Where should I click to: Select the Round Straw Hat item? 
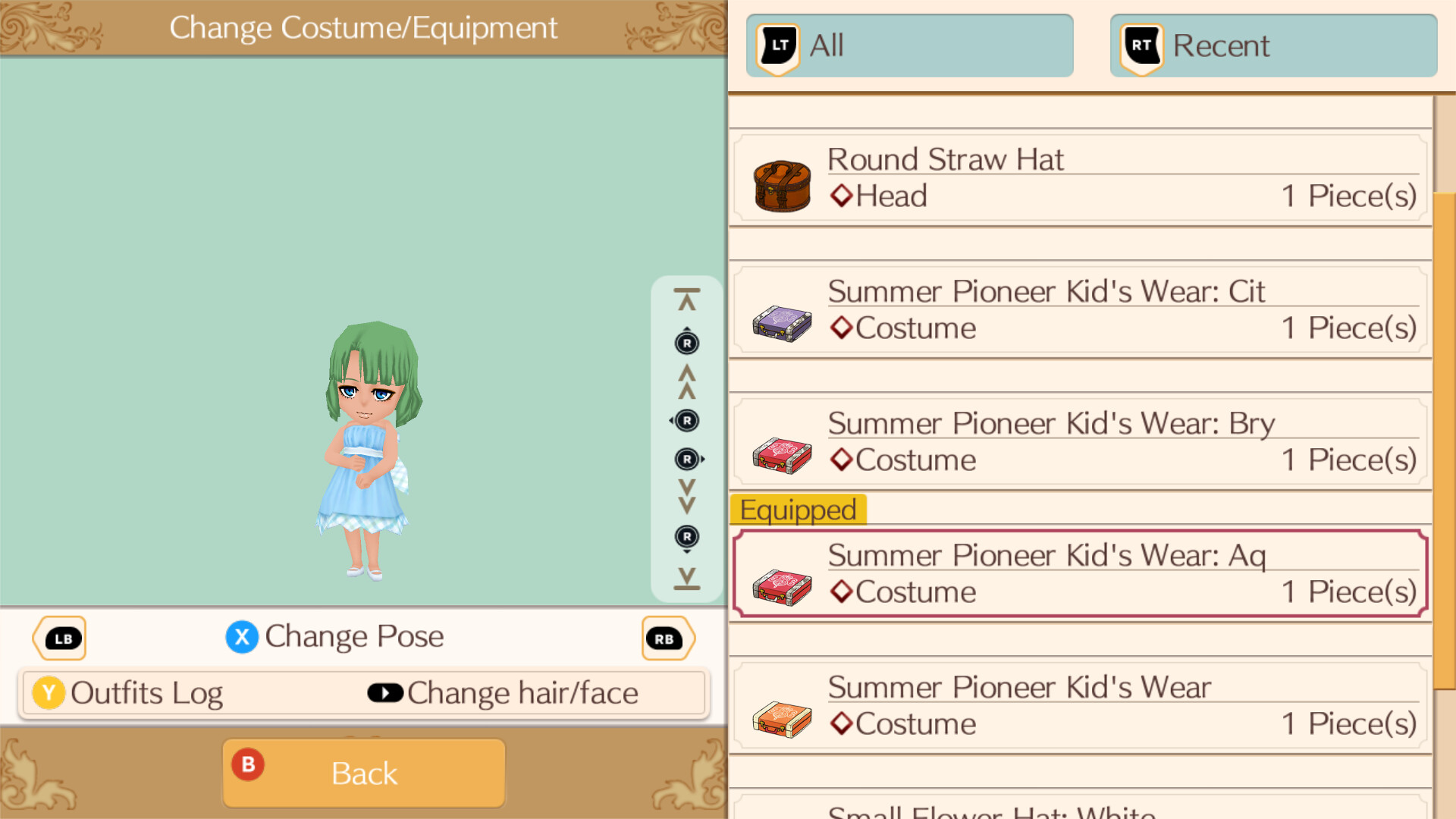point(1080,179)
